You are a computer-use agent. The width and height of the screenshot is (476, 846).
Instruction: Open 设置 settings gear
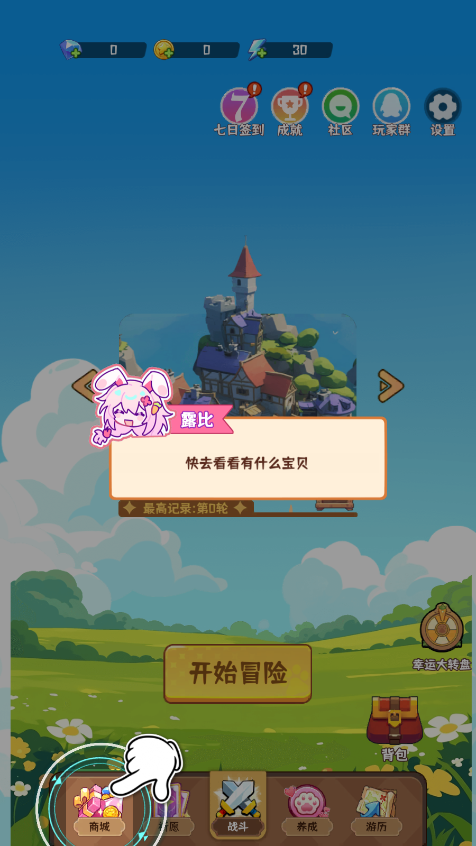[x=443, y=112]
